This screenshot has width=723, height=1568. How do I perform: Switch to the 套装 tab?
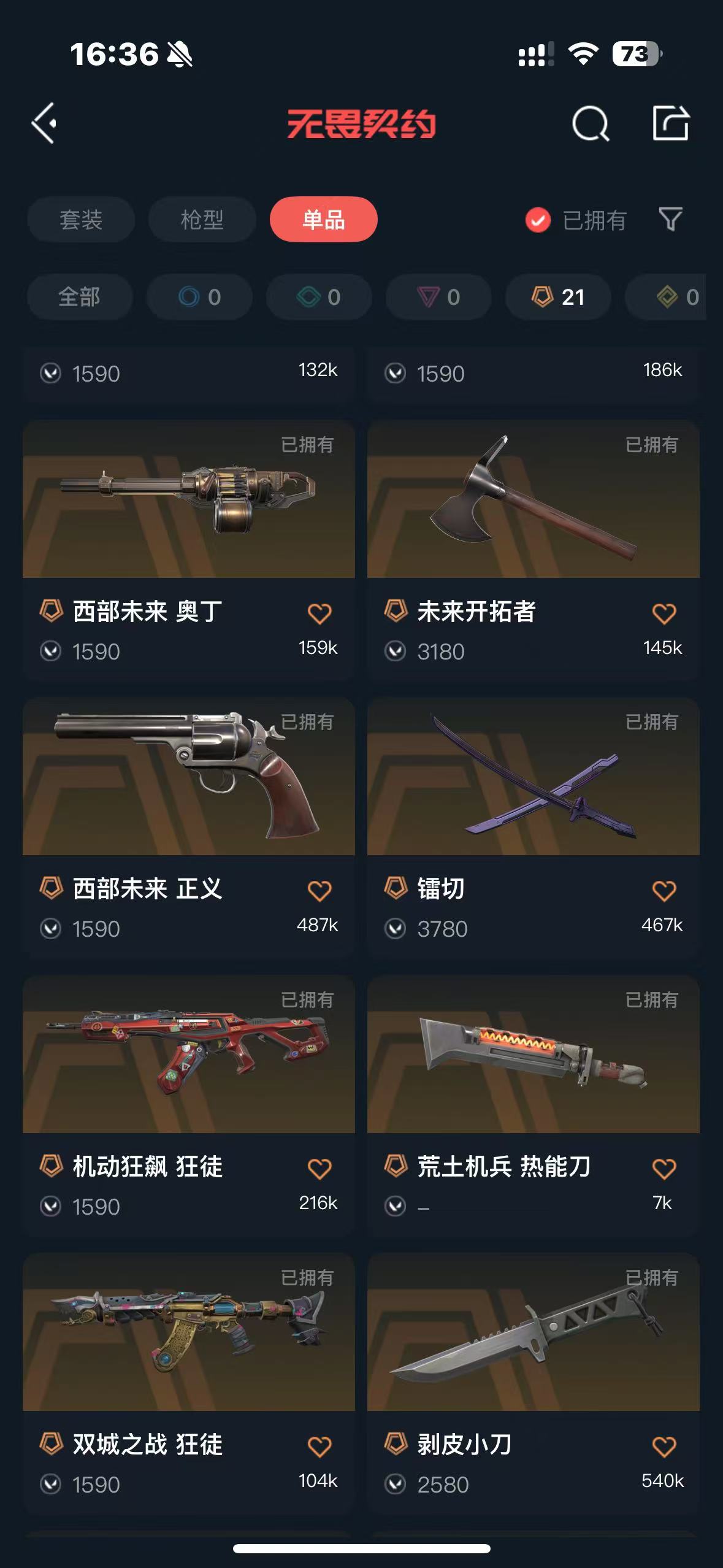[x=81, y=220]
